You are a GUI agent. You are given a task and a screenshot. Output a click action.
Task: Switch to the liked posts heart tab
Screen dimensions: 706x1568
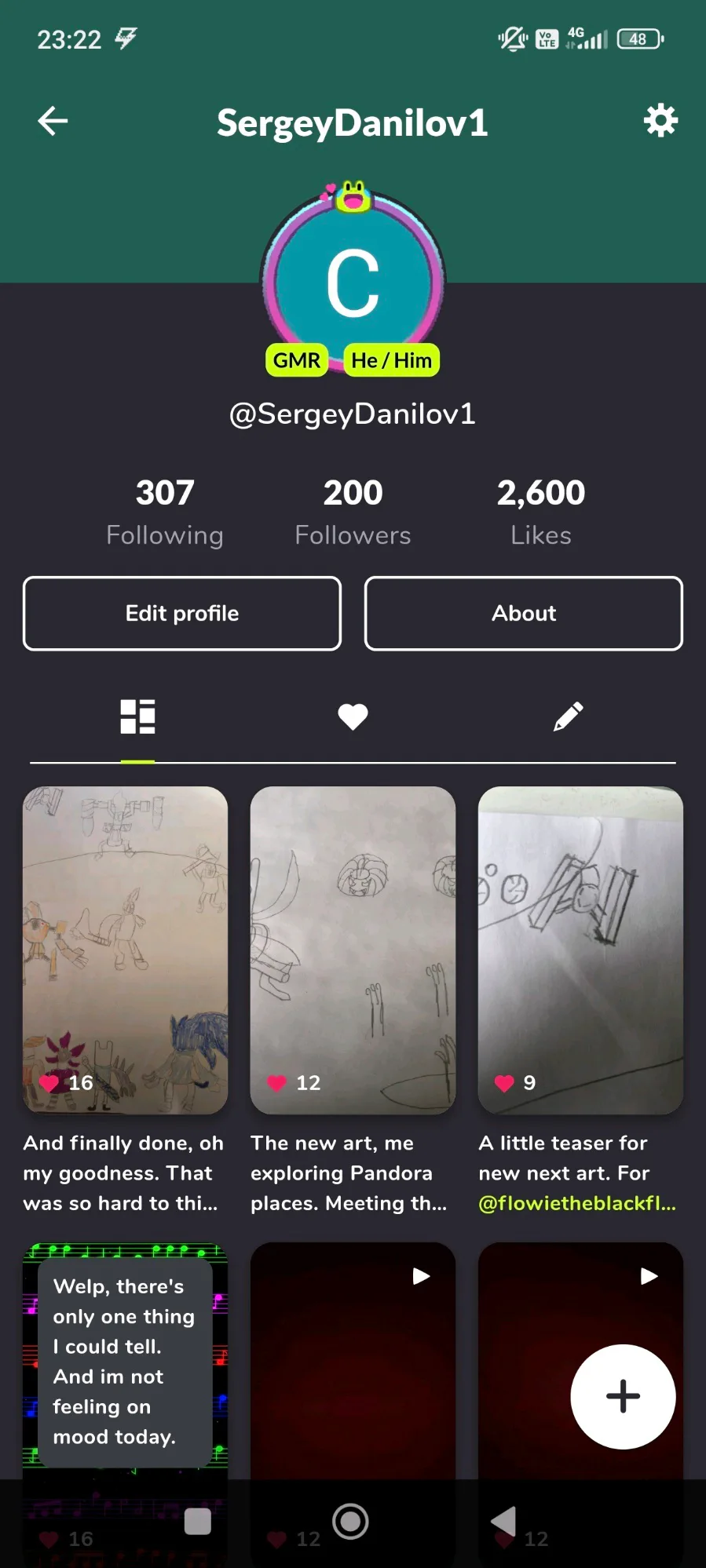pos(353,717)
